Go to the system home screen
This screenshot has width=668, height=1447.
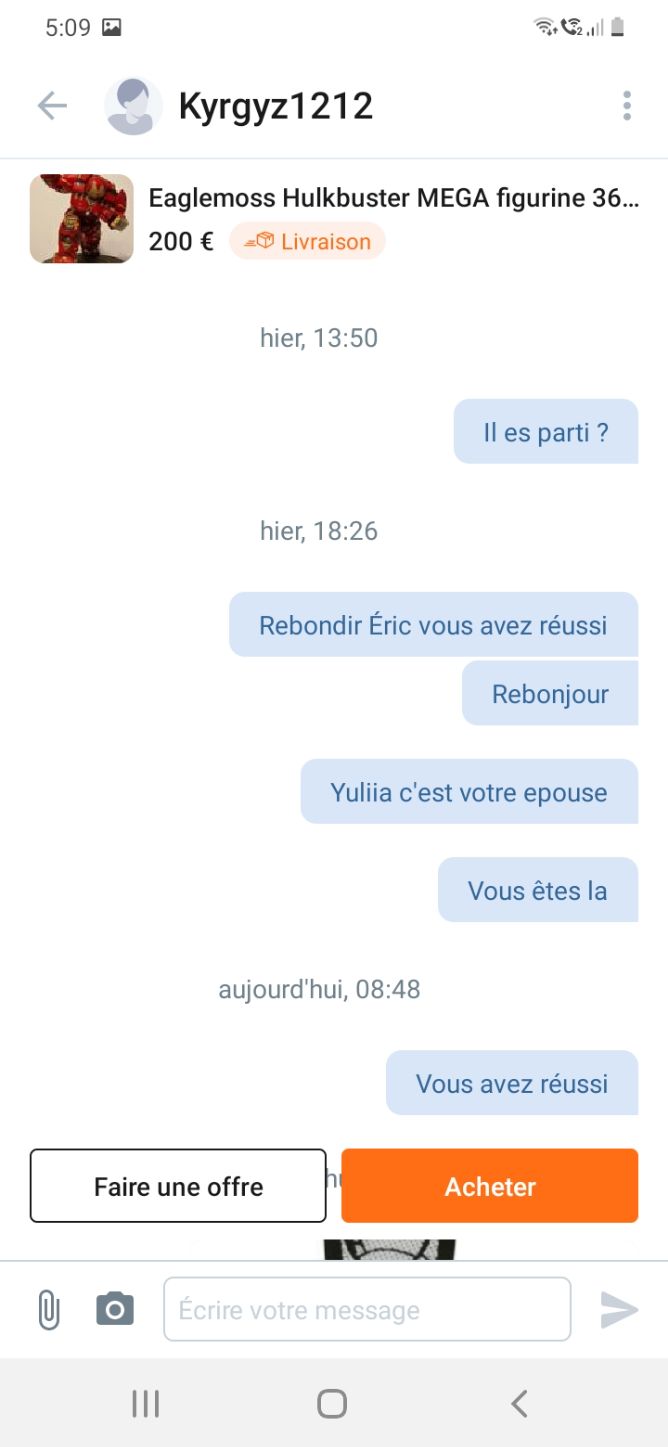pyautogui.click(x=332, y=1404)
